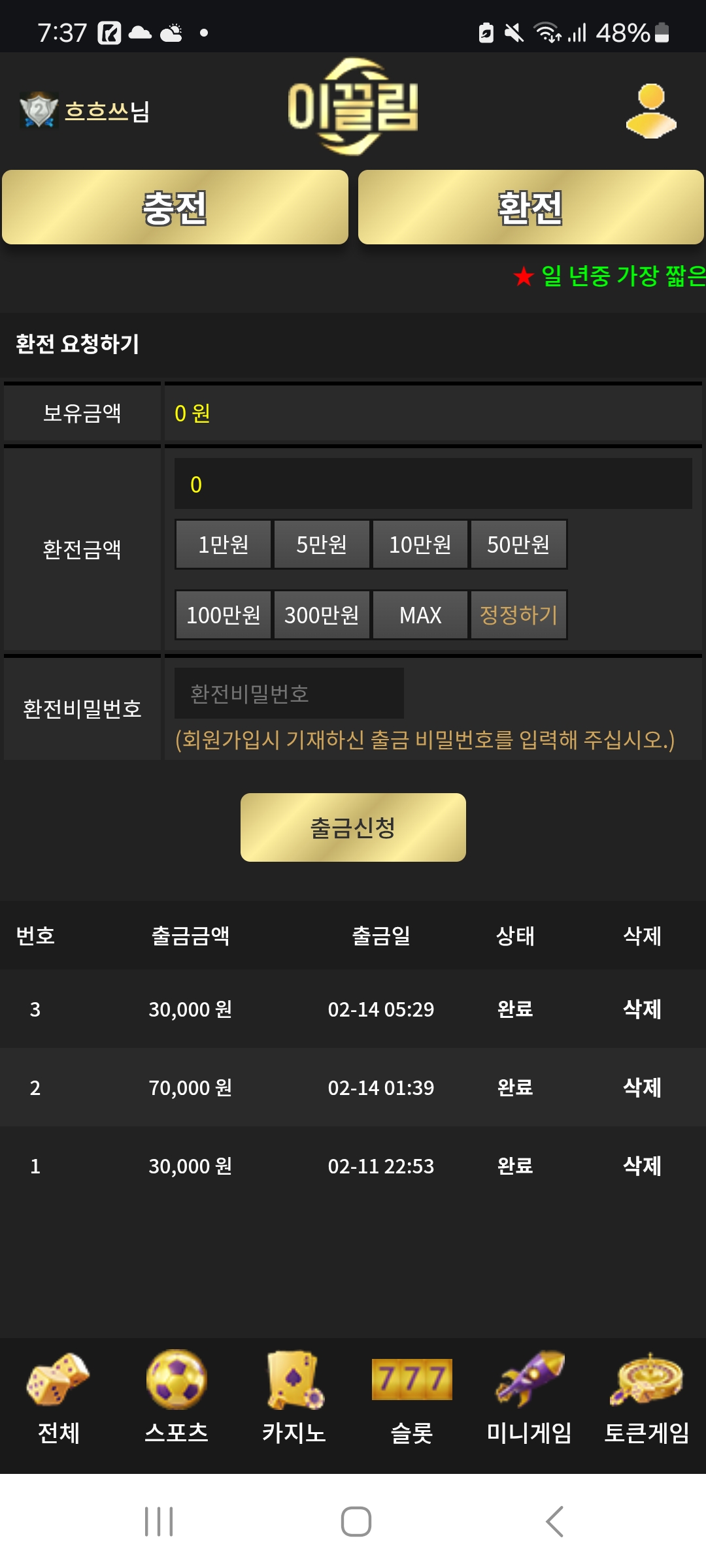Screen dimensions: 706x1568
Task: Tap the 환전 withdrawal button
Action: pos(531,208)
